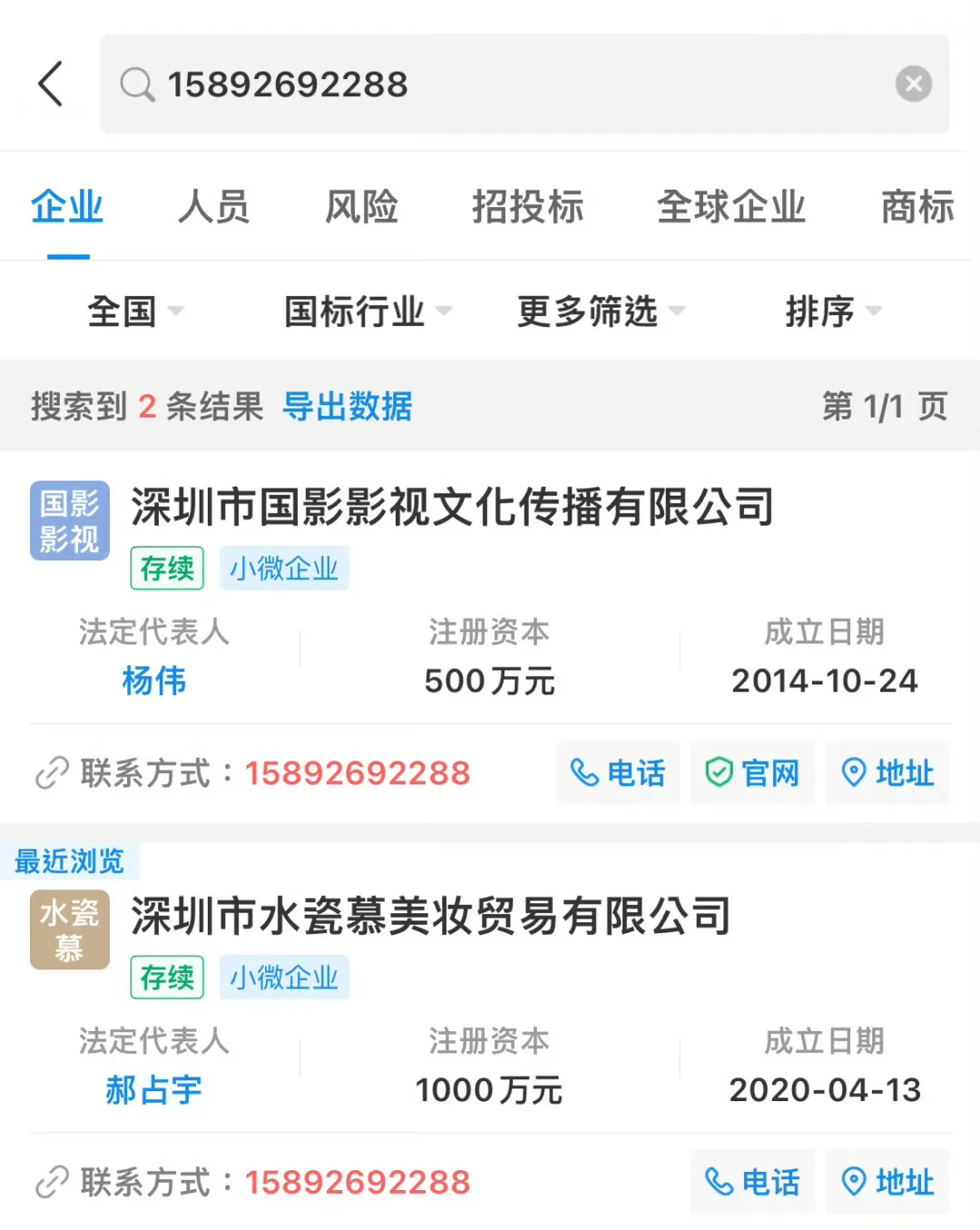Switch to the 风险 tab

(x=361, y=207)
